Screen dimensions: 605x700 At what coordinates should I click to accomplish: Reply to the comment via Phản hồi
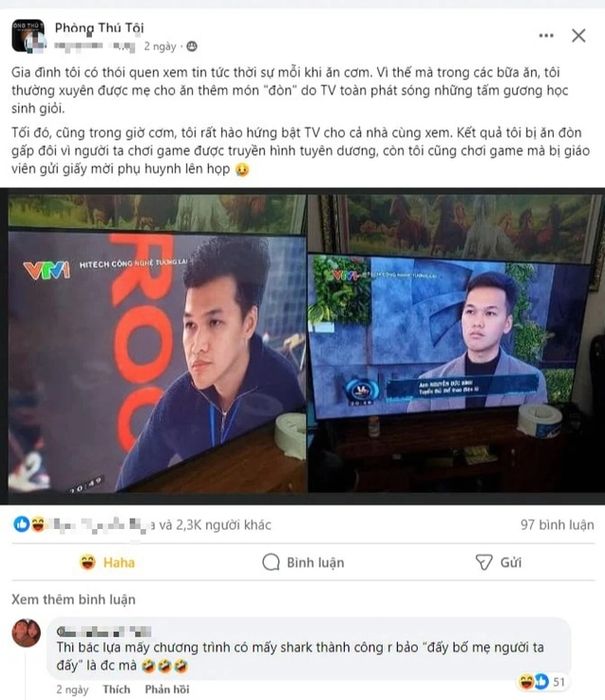(x=165, y=689)
